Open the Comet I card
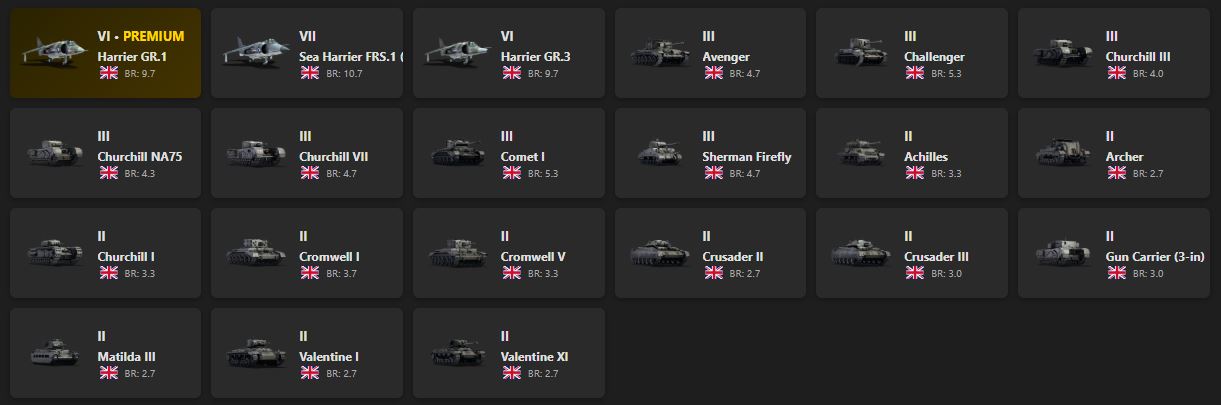The height and width of the screenshot is (405, 1221). [509, 153]
